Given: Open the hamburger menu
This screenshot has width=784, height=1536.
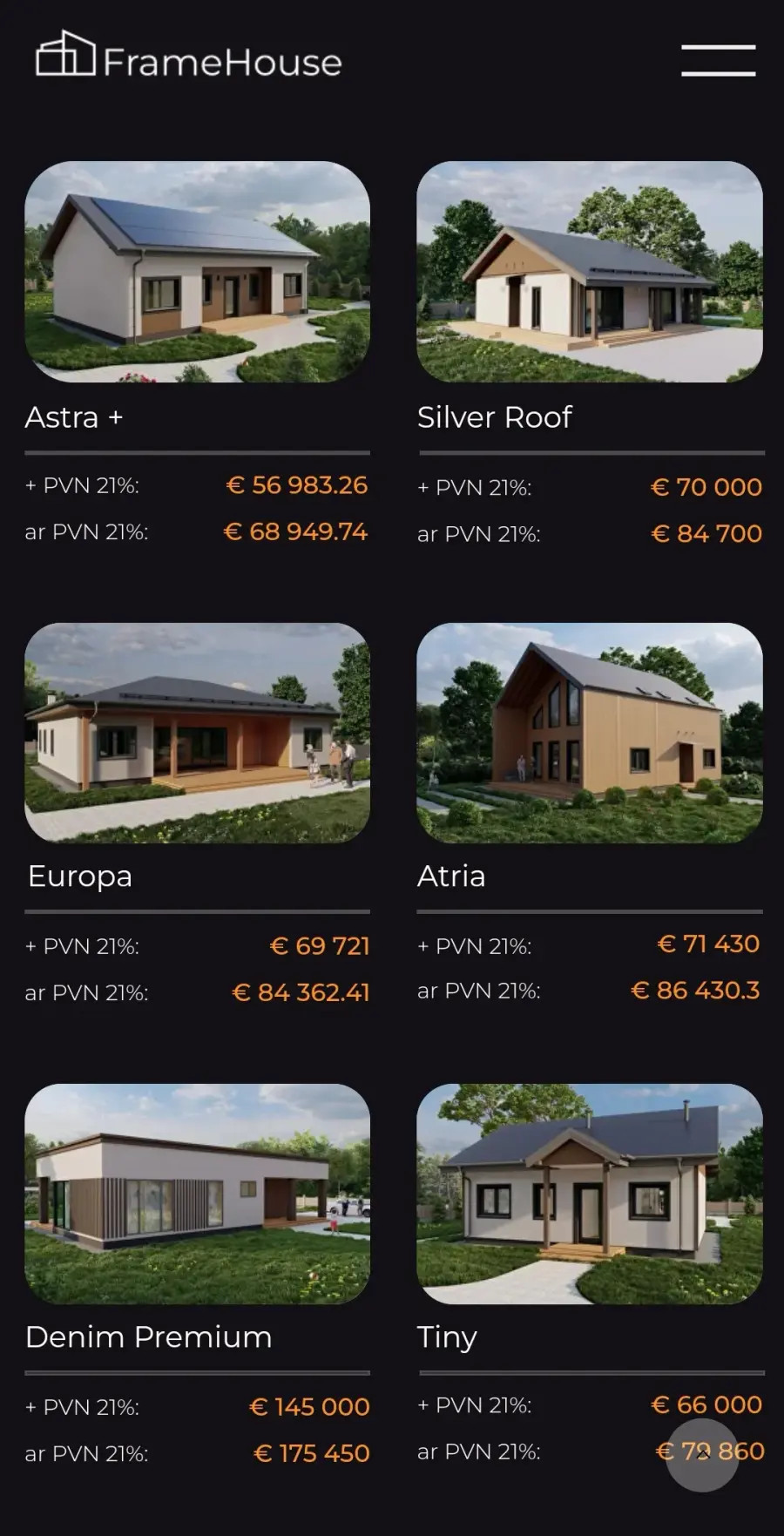Looking at the screenshot, I should tap(718, 60).
